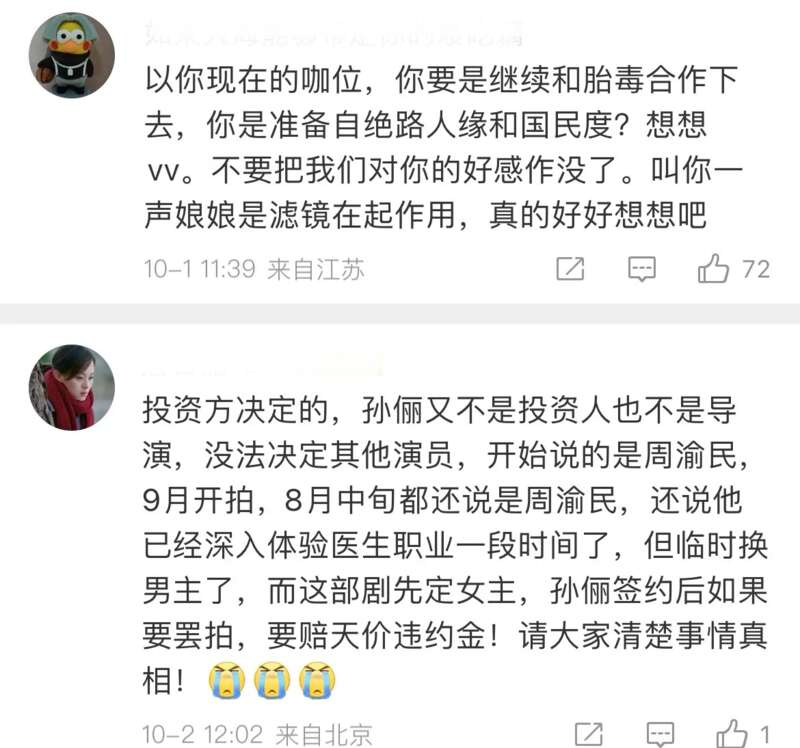Like the comment from 北京
800x748 pixels.
tap(732, 734)
